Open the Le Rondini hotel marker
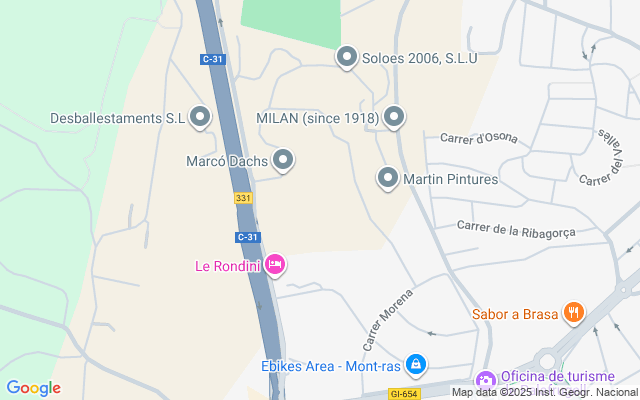 click(x=275, y=265)
